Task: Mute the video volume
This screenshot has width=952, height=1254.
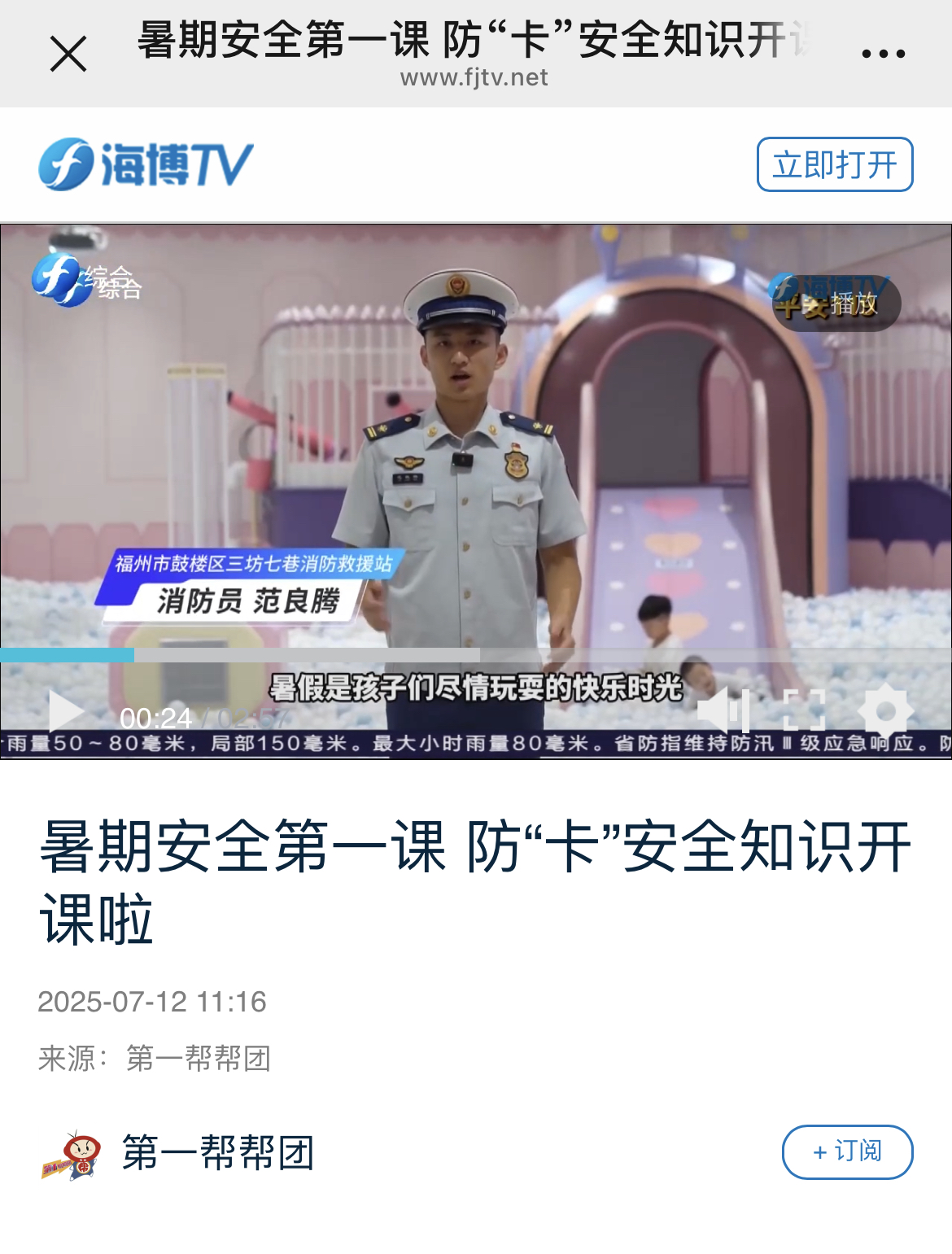Action: click(x=723, y=711)
